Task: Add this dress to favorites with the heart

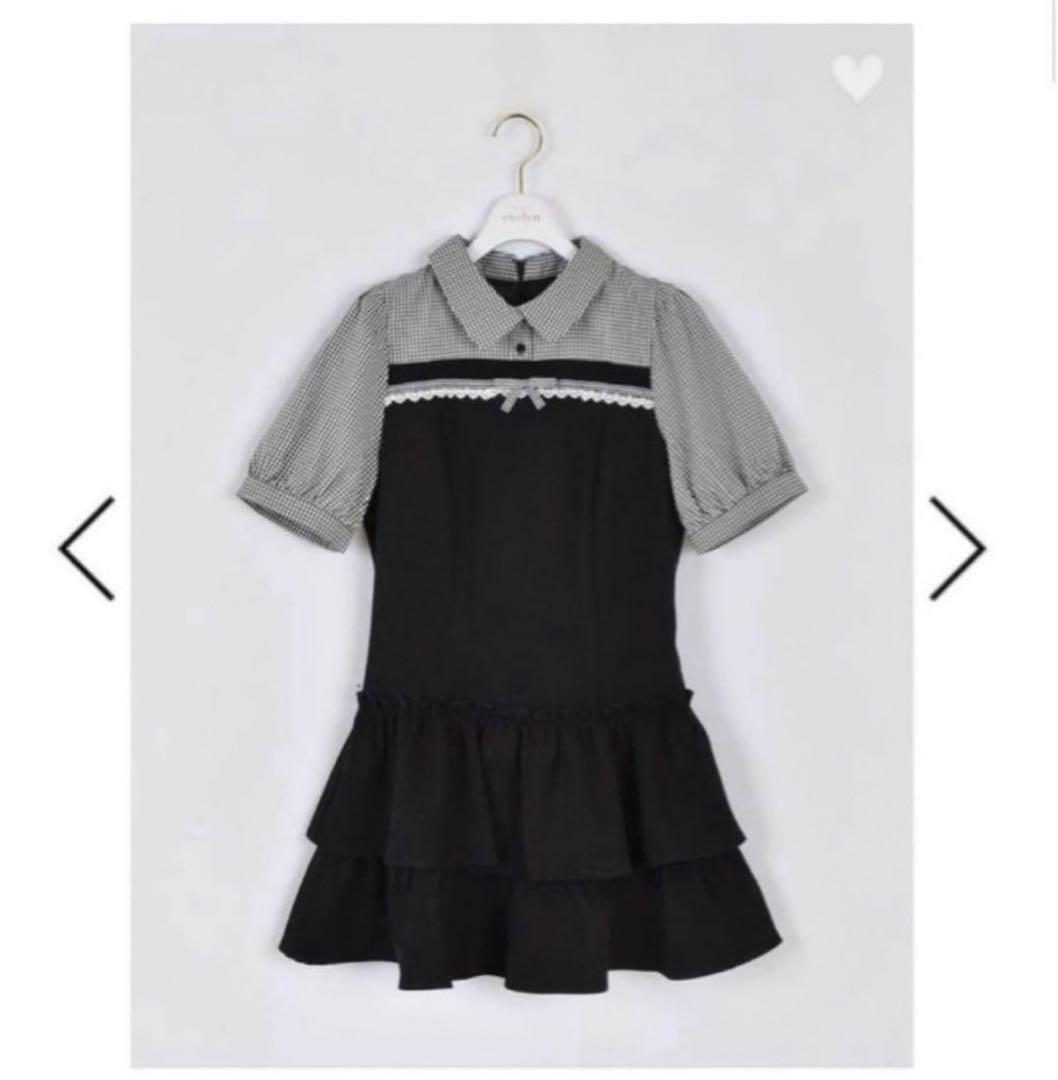Action: pos(857,78)
